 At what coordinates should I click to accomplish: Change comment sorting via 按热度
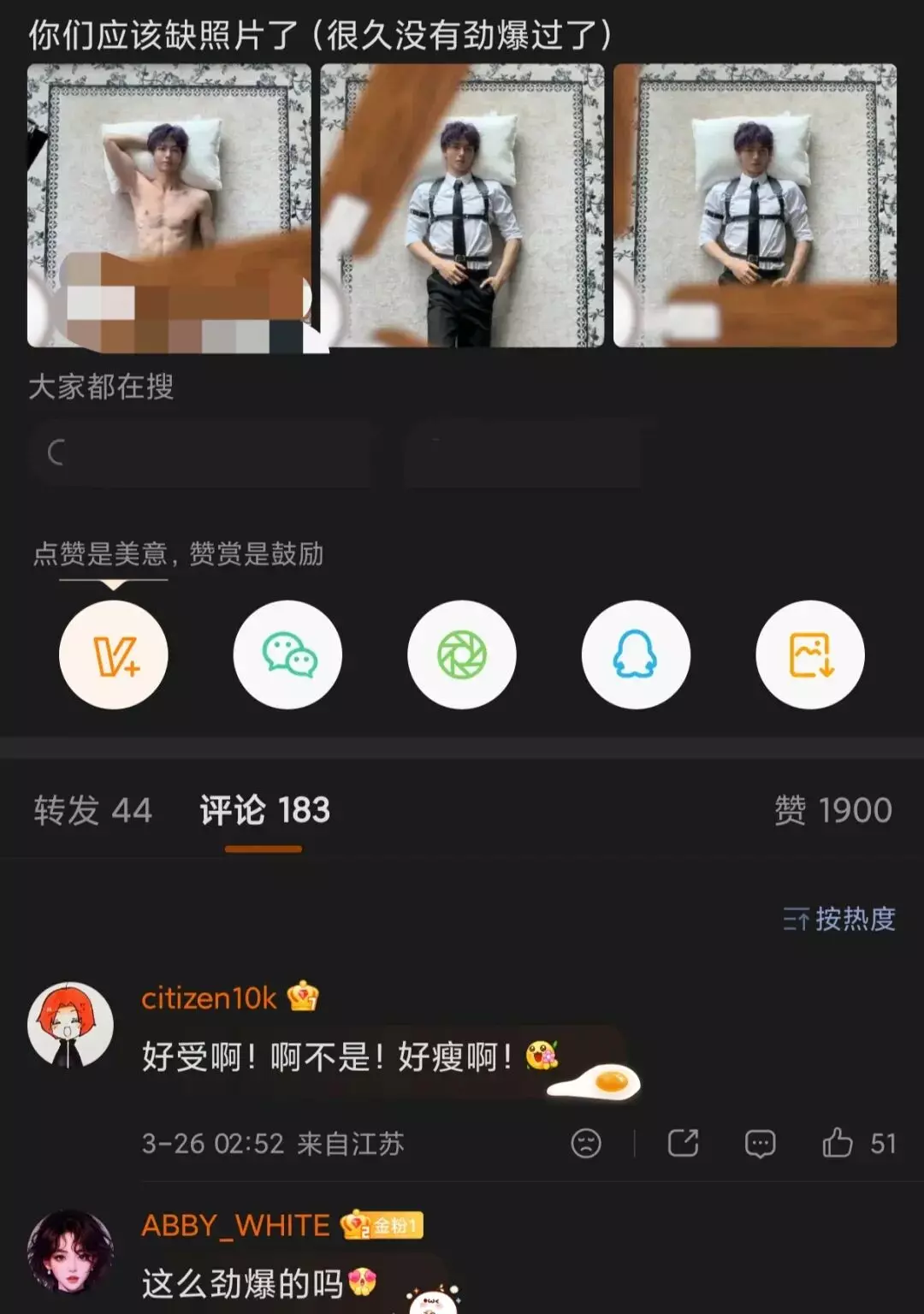point(839,919)
